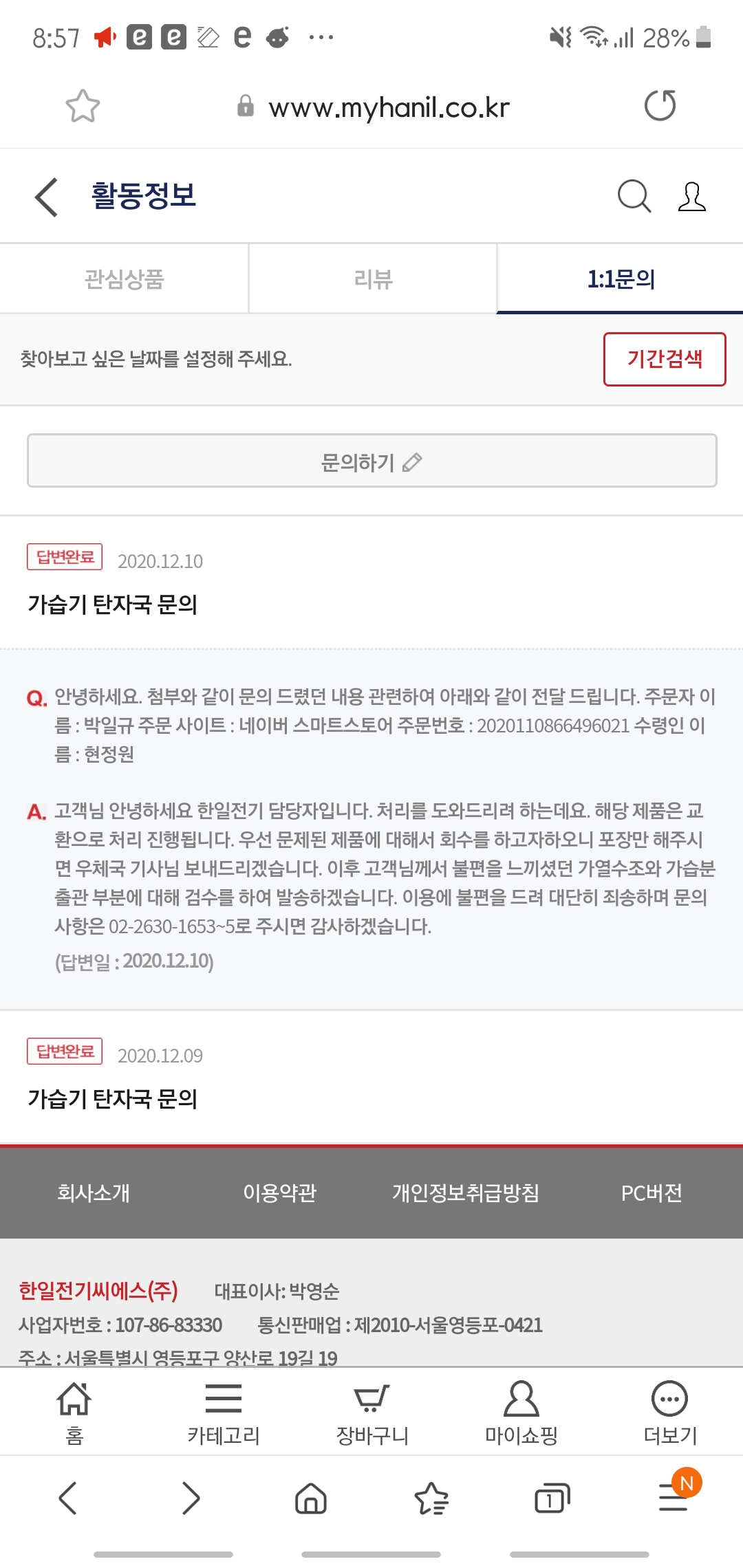Select the 1:1문의 tab
The image size is (743, 1568).
click(621, 279)
